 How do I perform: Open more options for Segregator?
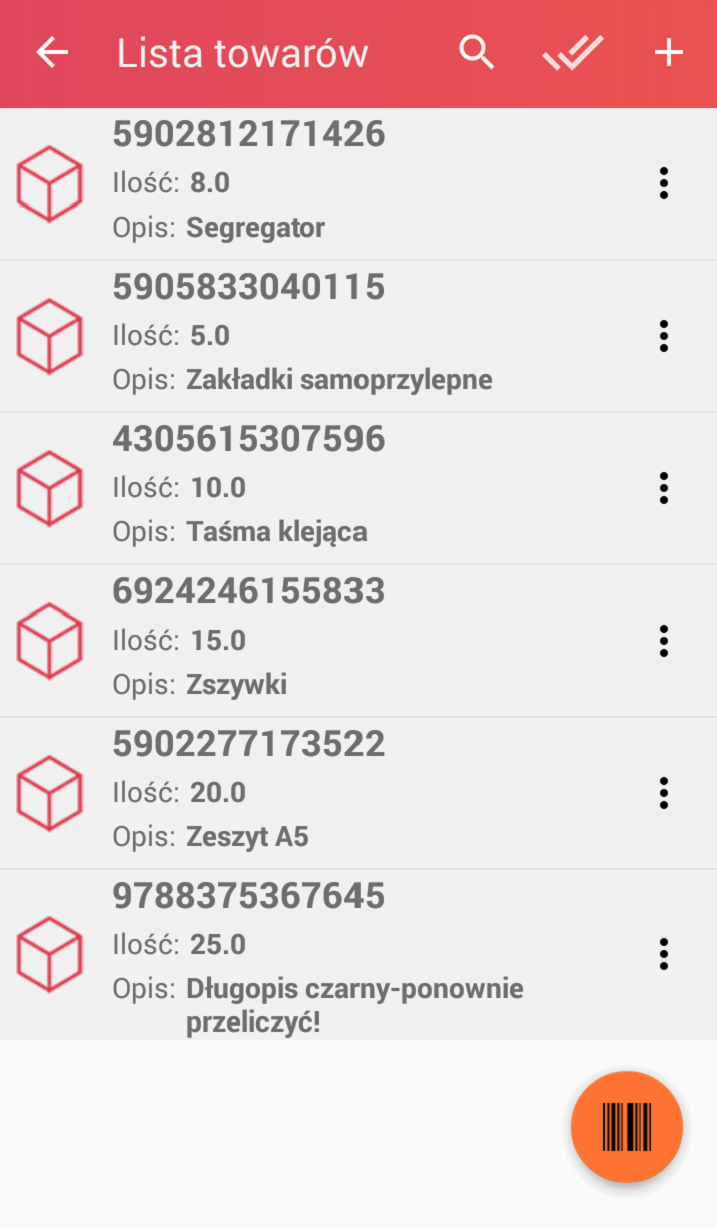(663, 184)
